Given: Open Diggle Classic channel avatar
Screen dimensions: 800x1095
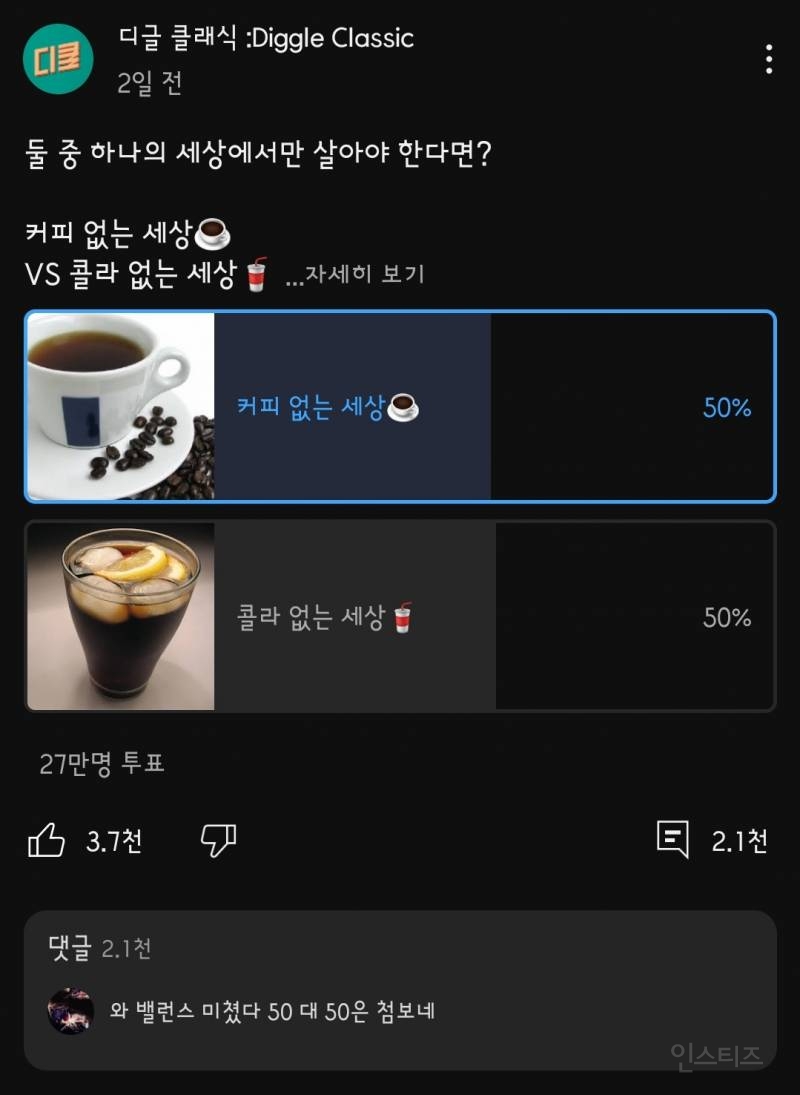Looking at the screenshot, I should (x=57, y=59).
